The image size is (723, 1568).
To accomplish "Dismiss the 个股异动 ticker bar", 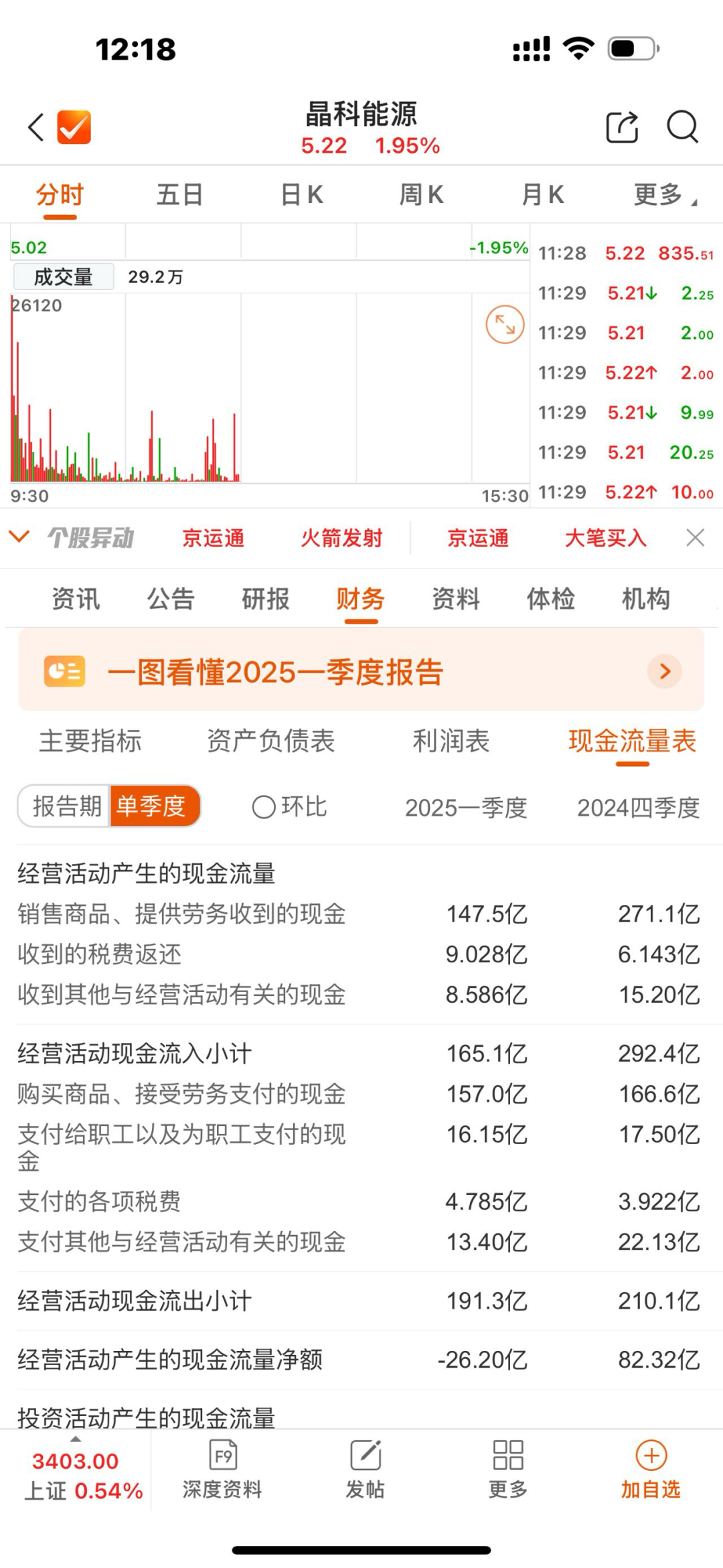I will tap(696, 537).
